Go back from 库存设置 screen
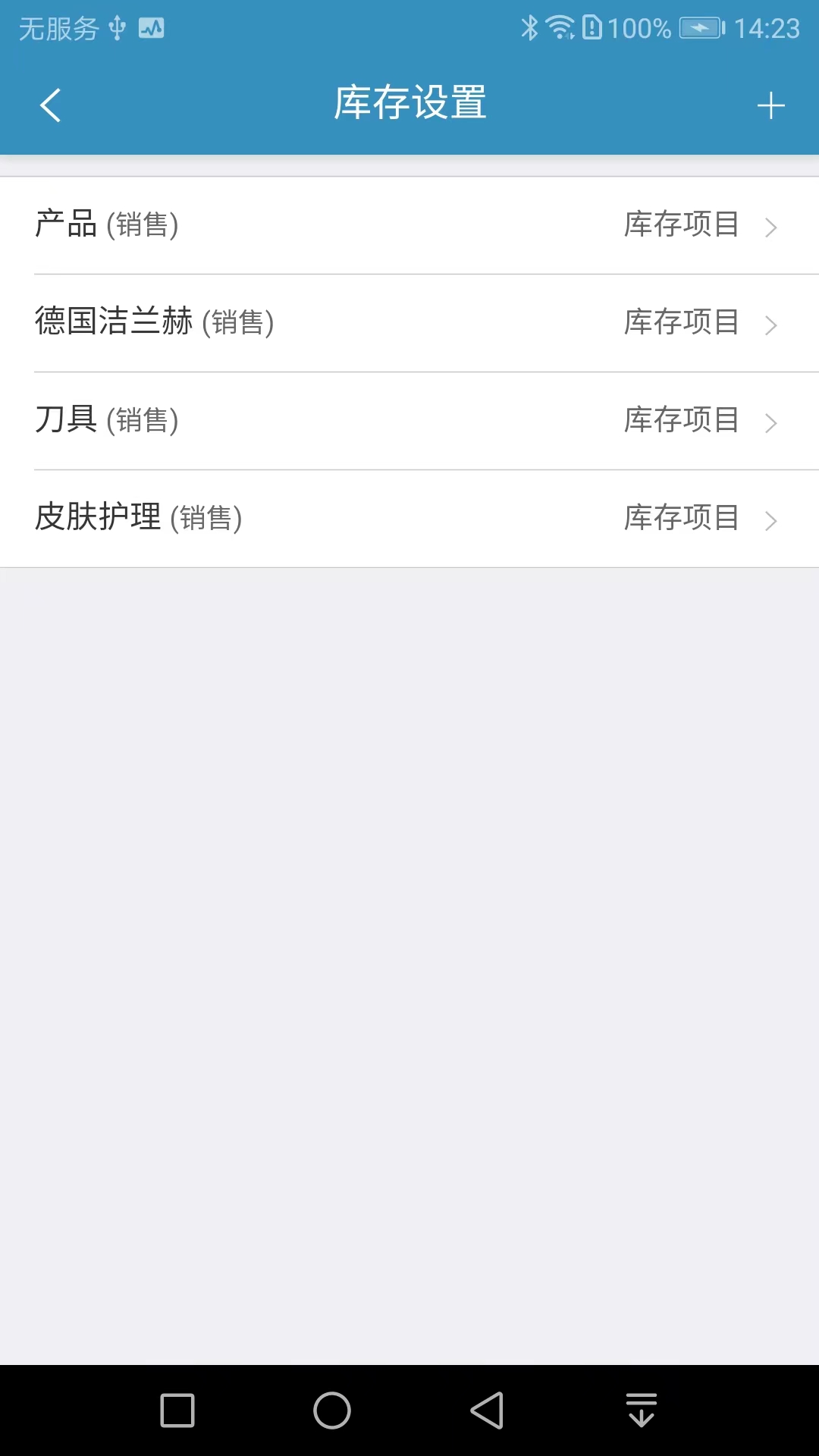The width and height of the screenshot is (819, 1456). tap(50, 105)
